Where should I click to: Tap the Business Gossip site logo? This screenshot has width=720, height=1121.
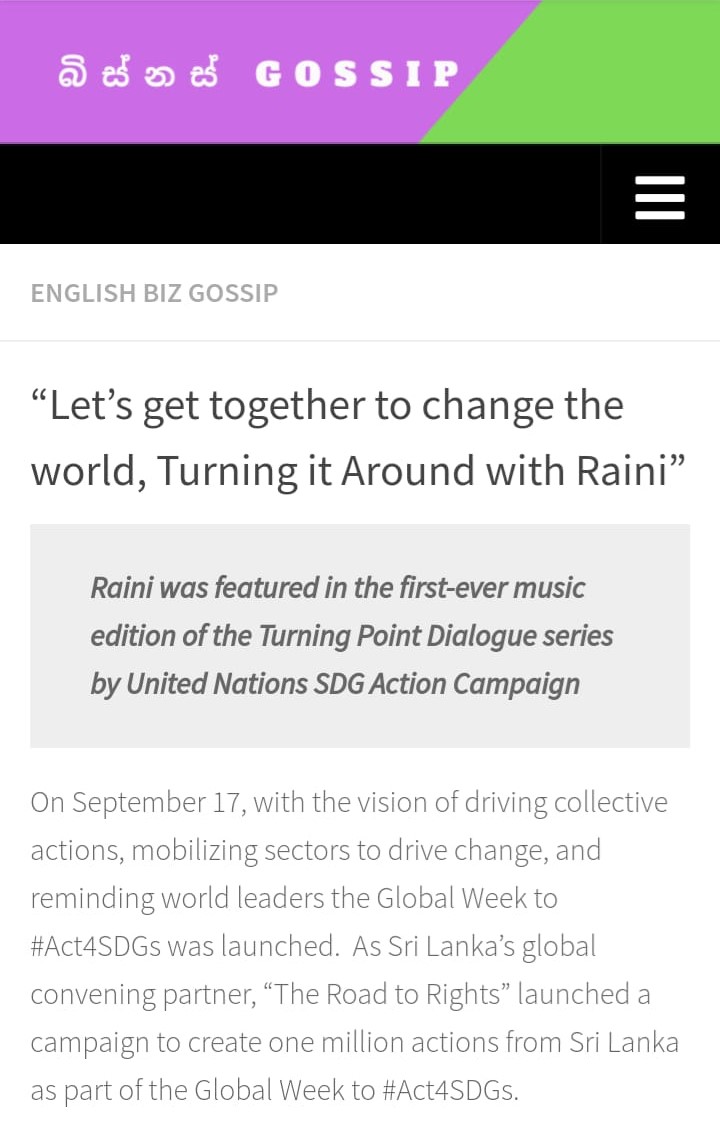click(x=258, y=73)
